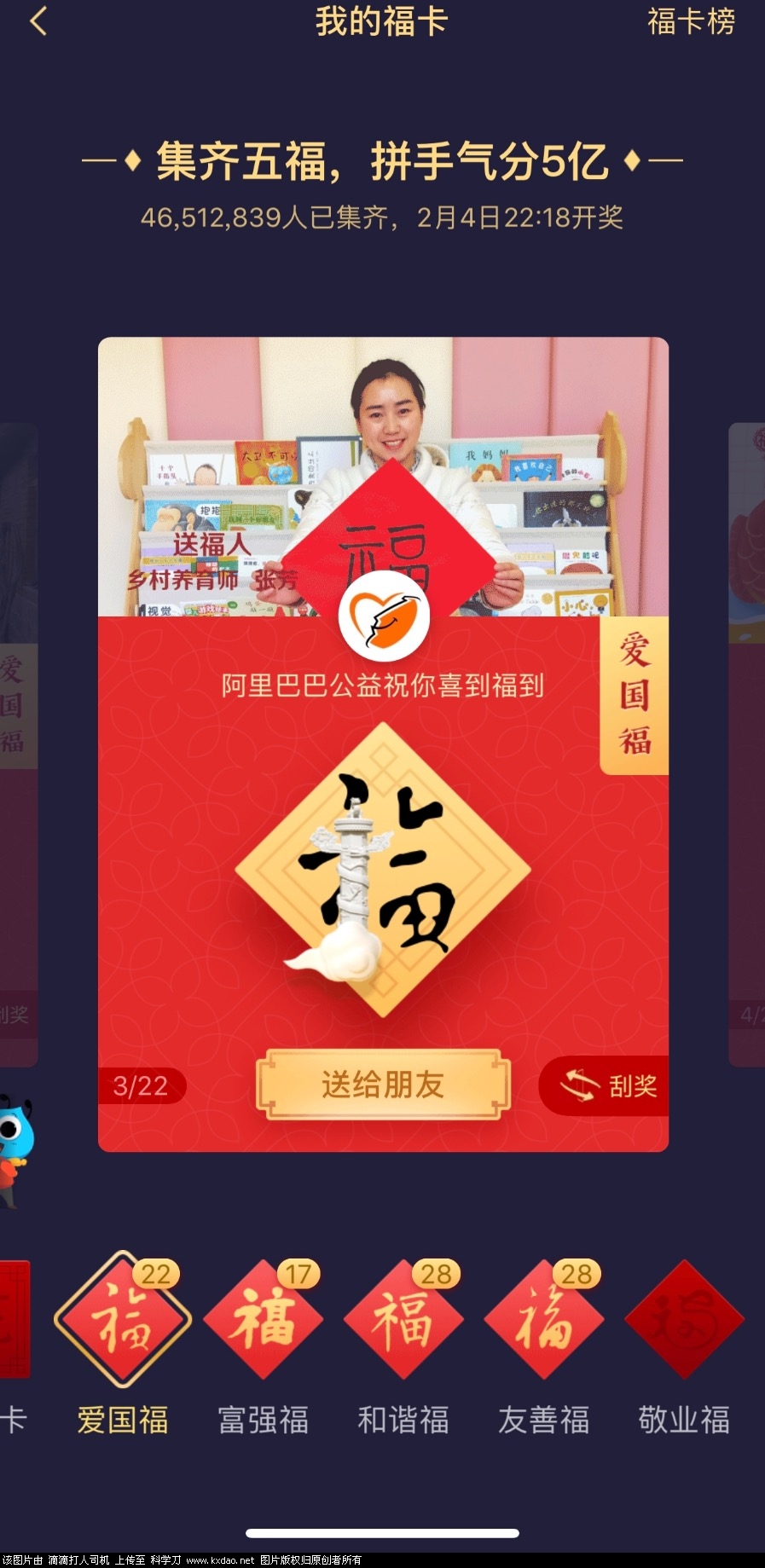
Task: Select the 富强福 card
Action: click(264, 1320)
